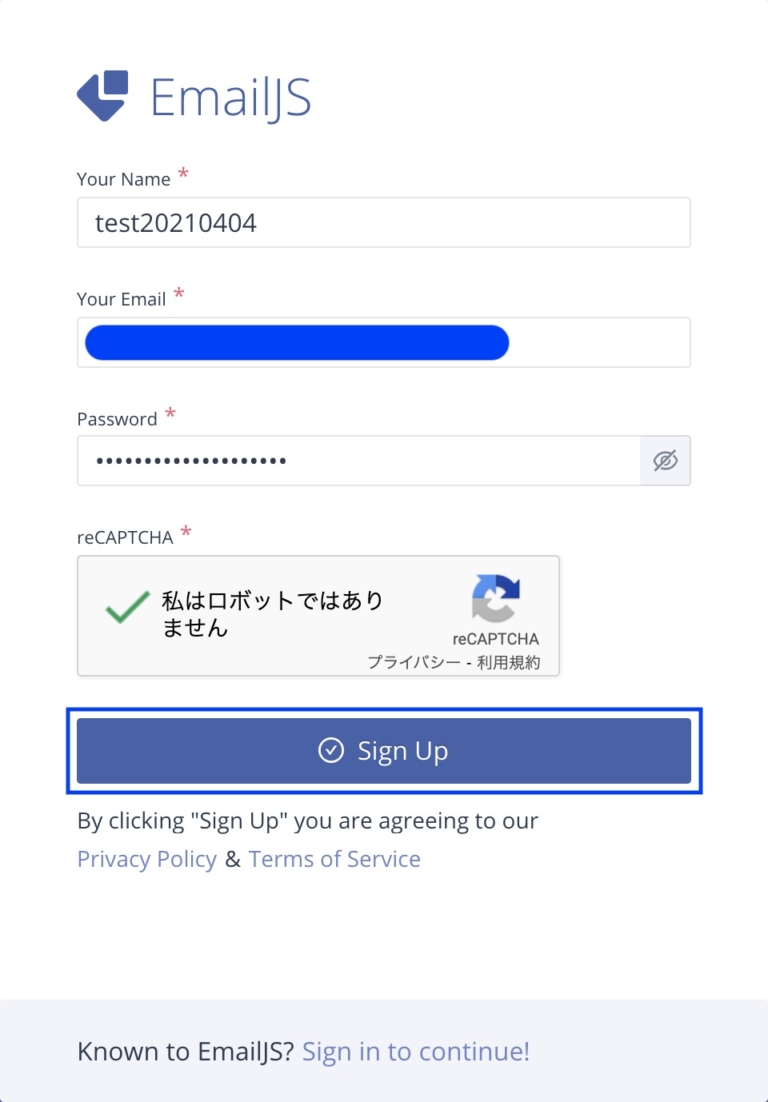View the Terms of Service
This screenshot has width=768, height=1102.
point(334,859)
